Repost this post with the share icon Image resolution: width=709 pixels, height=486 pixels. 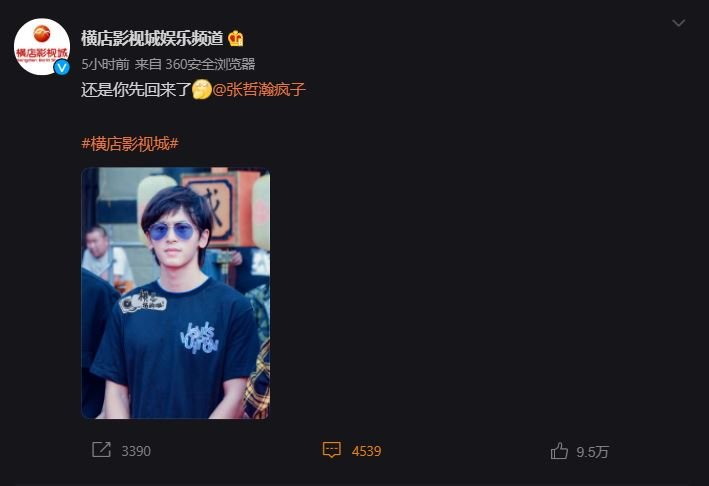click(101, 451)
